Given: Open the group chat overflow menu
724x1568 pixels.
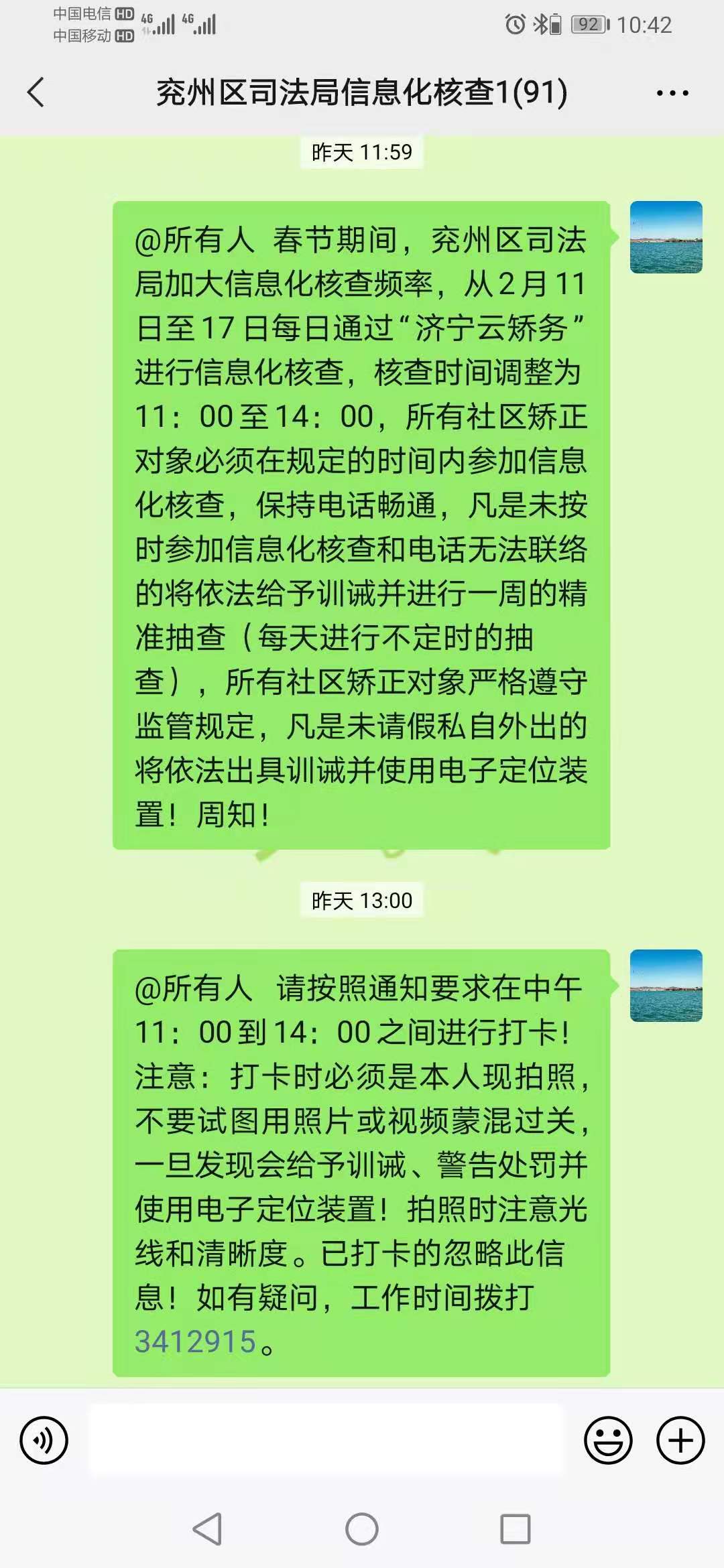Looking at the screenshot, I should tap(672, 93).
